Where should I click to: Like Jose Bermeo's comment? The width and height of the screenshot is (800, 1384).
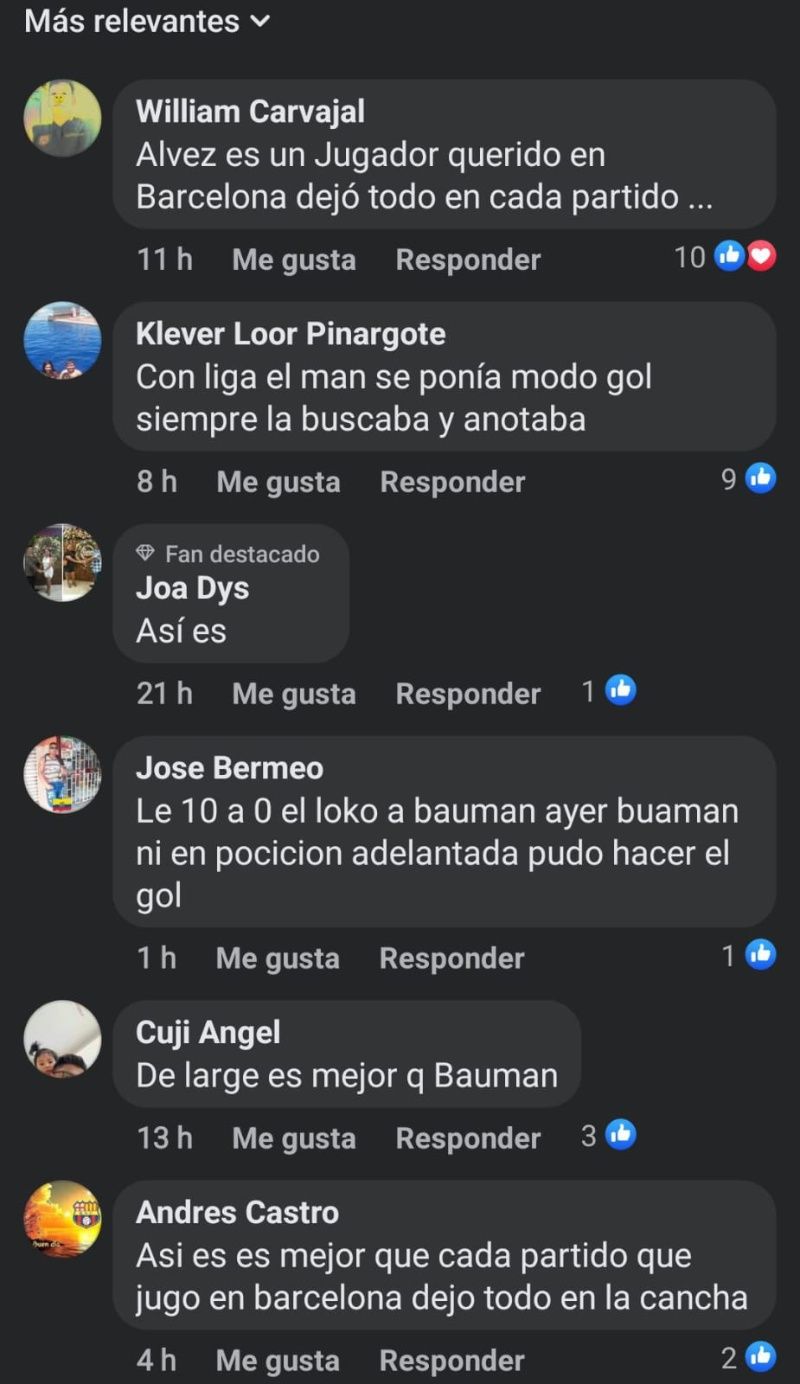277,958
